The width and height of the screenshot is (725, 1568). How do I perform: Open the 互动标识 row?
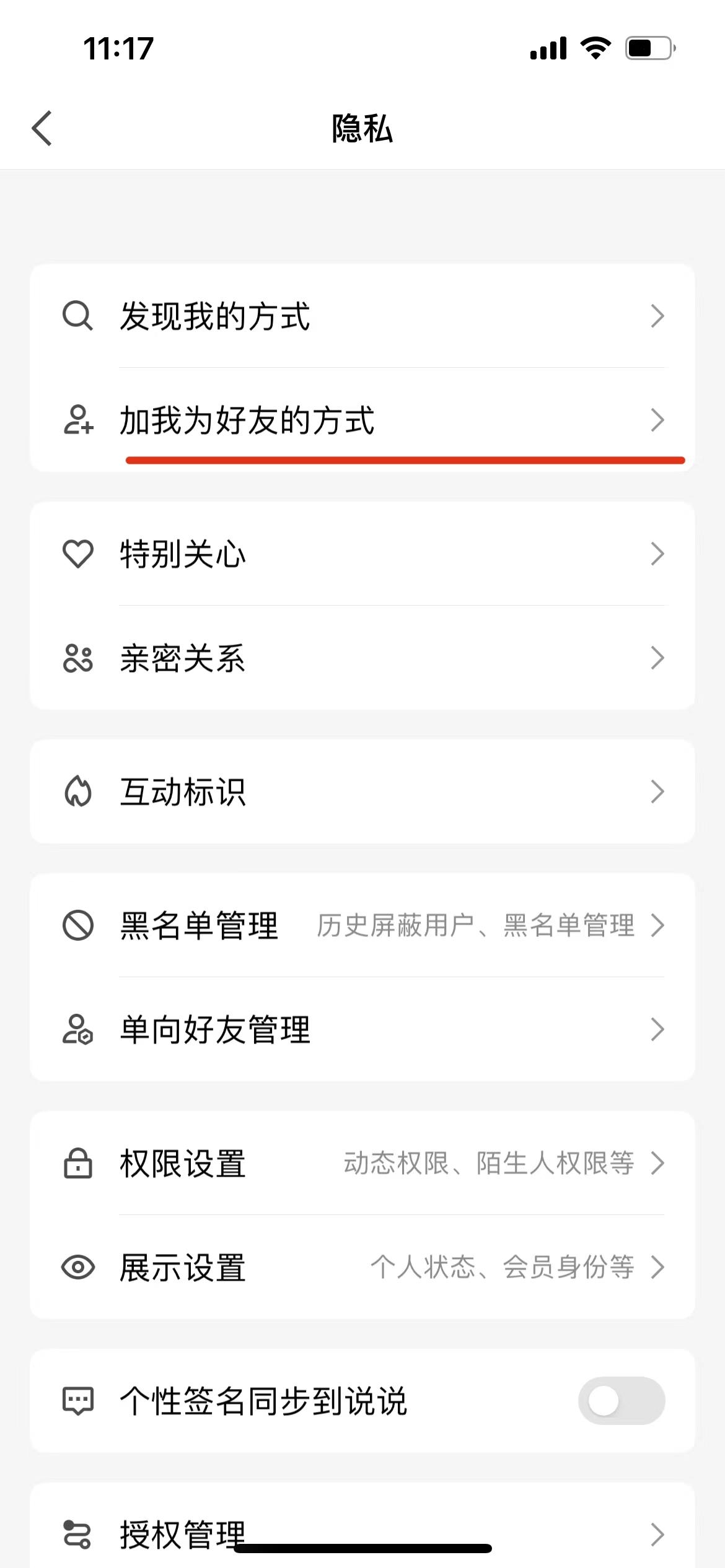coord(362,791)
